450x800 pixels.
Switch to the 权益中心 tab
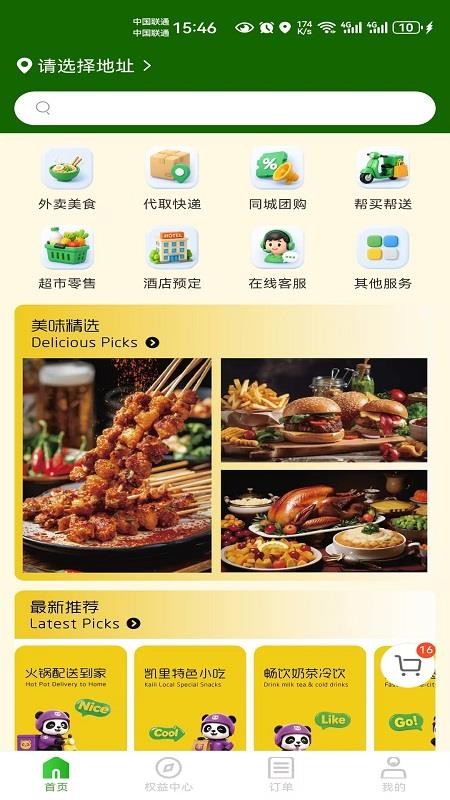[169, 774]
